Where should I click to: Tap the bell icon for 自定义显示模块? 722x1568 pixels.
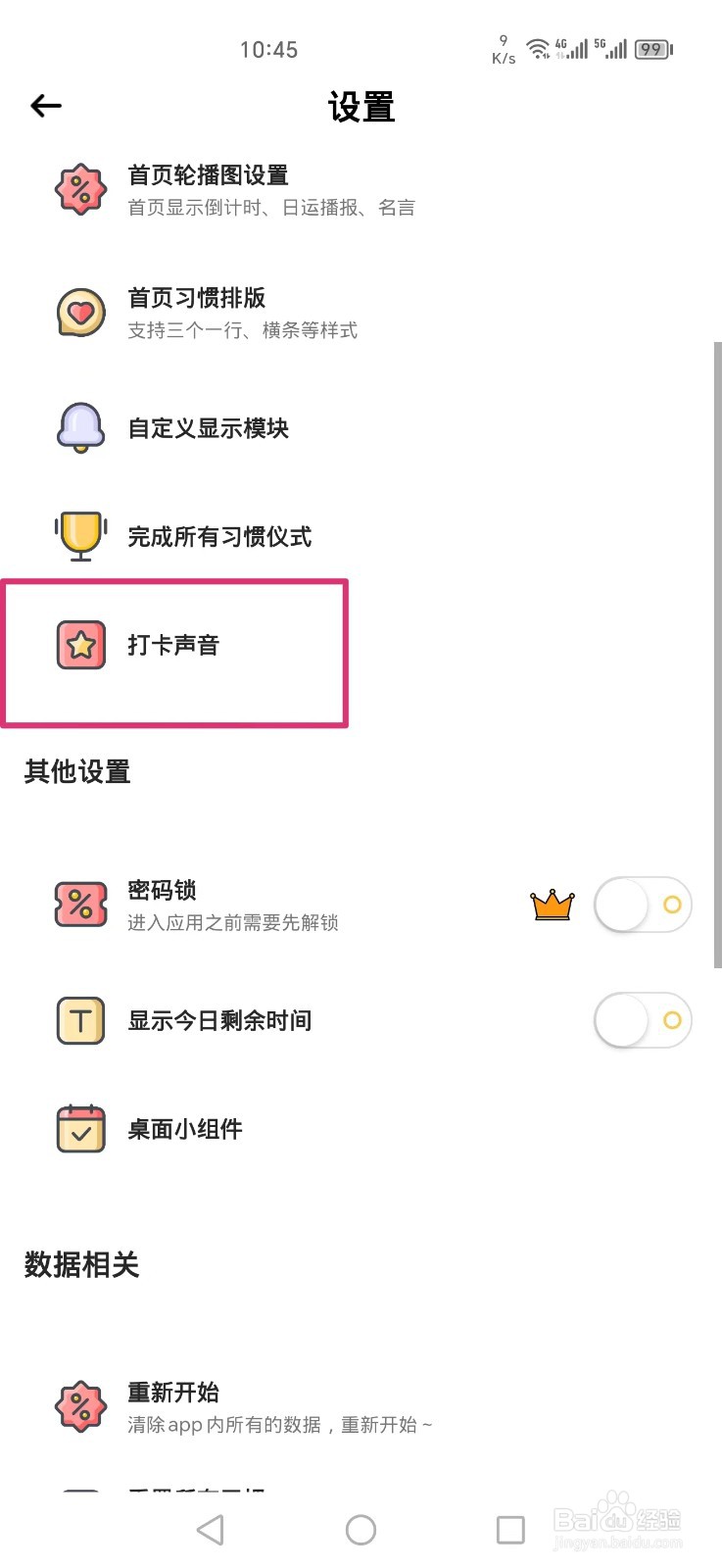click(80, 427)
